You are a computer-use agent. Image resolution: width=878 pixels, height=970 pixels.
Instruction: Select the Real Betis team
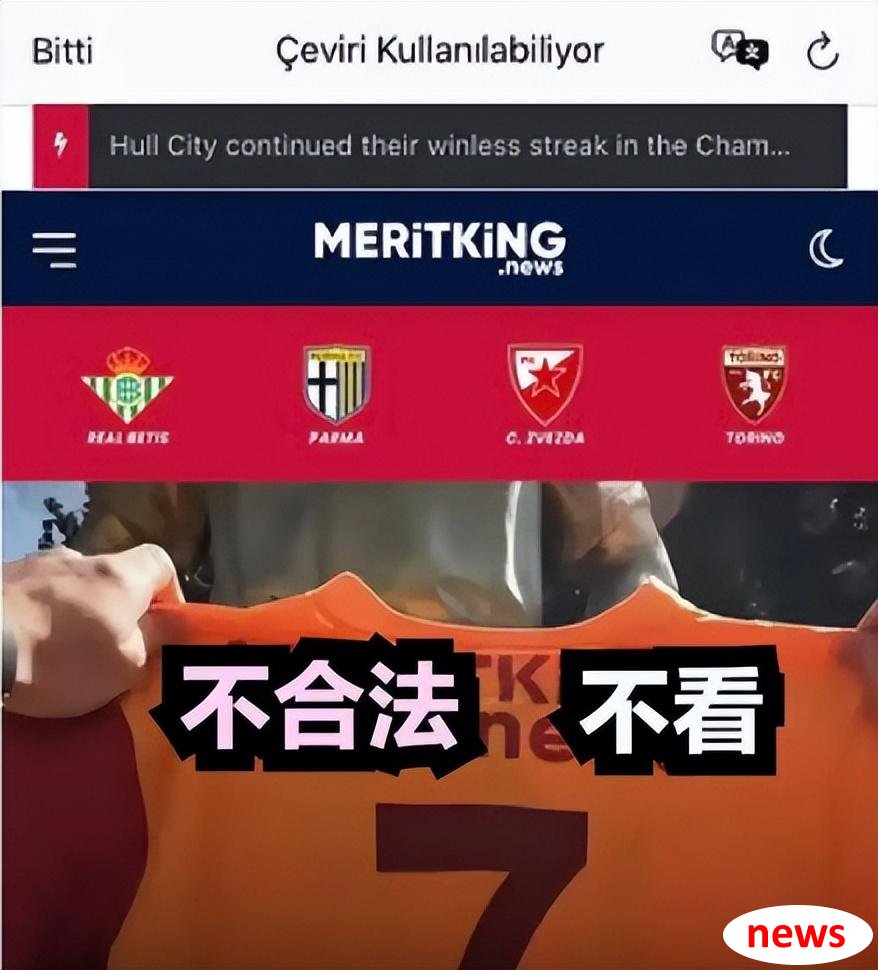[x=127, y=395]
